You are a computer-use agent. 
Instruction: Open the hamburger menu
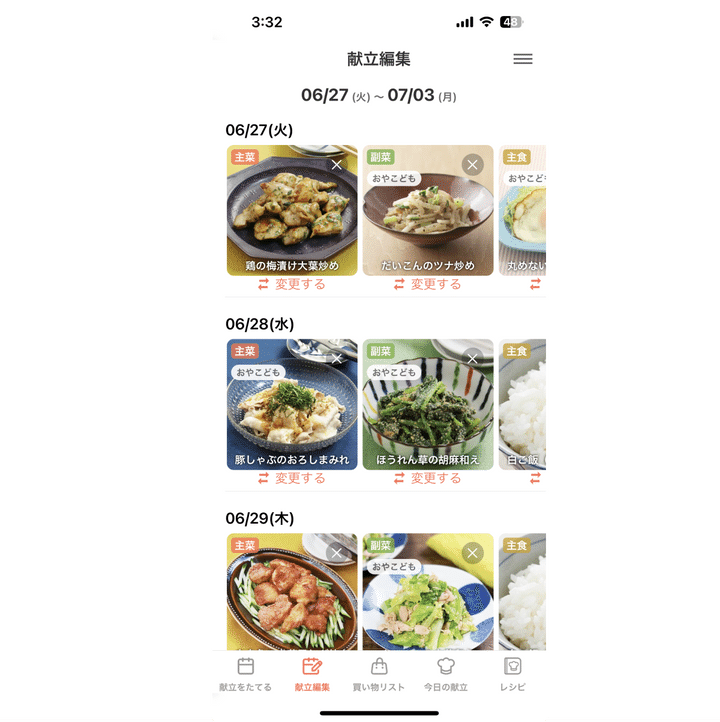(522, 59)
